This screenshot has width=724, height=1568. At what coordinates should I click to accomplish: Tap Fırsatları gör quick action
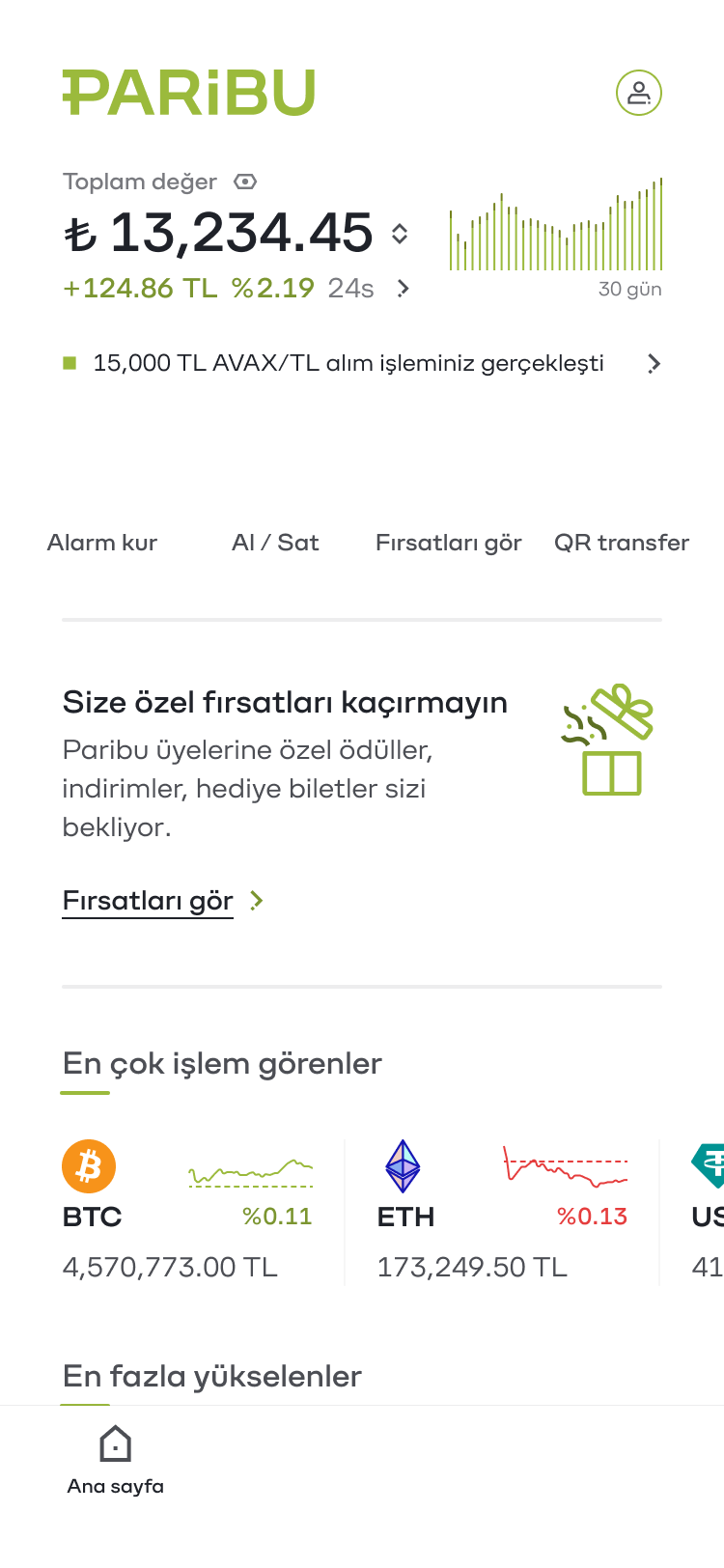[x=448, y=543]
